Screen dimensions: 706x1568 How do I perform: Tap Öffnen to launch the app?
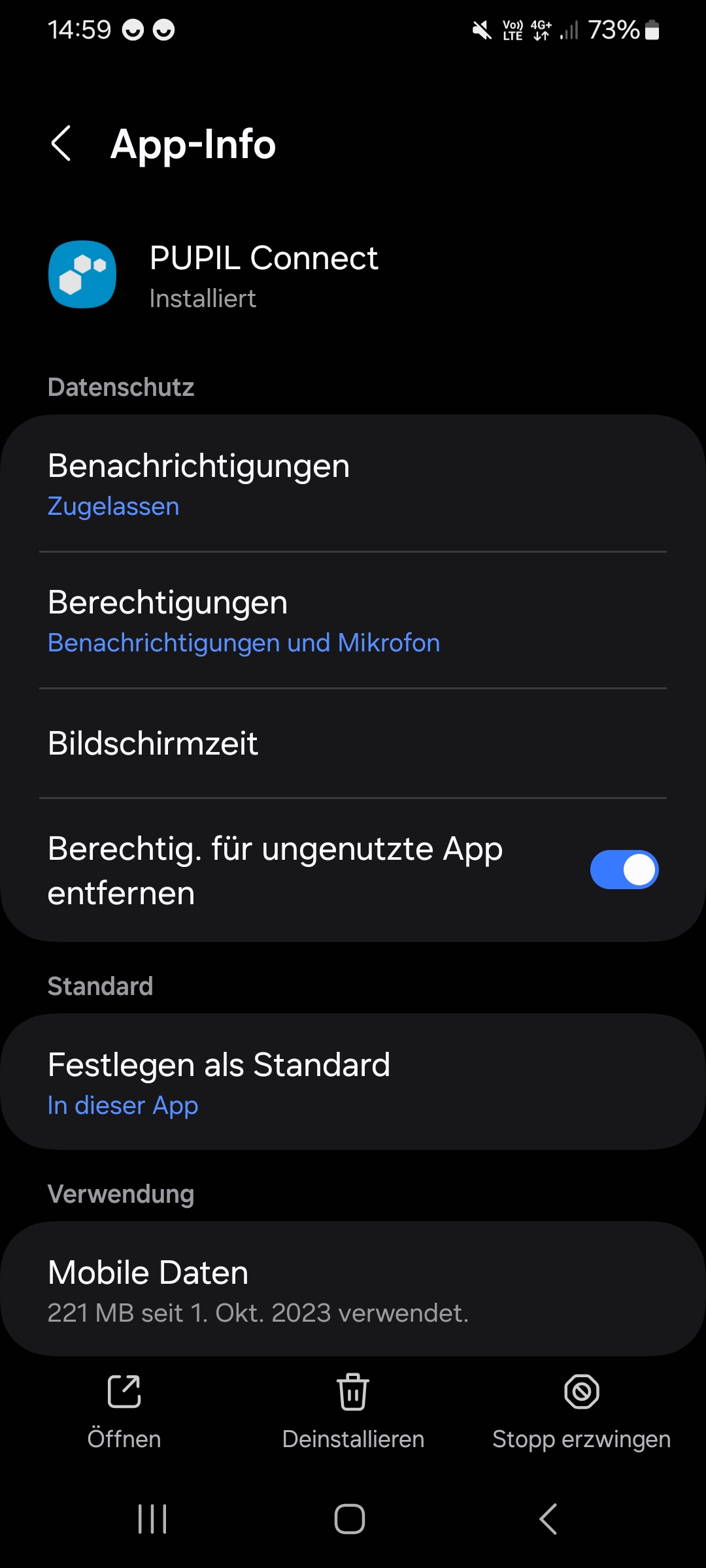click(x=124, y=1411)
